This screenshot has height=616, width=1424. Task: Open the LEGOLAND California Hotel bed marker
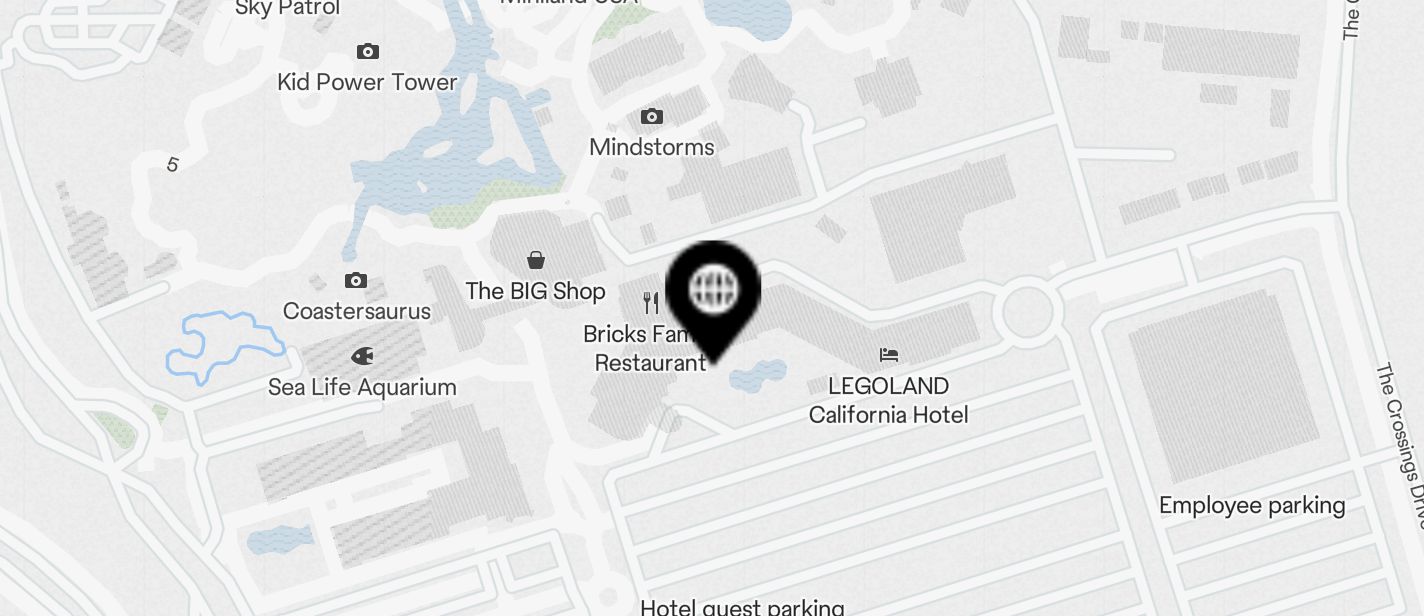889,355
